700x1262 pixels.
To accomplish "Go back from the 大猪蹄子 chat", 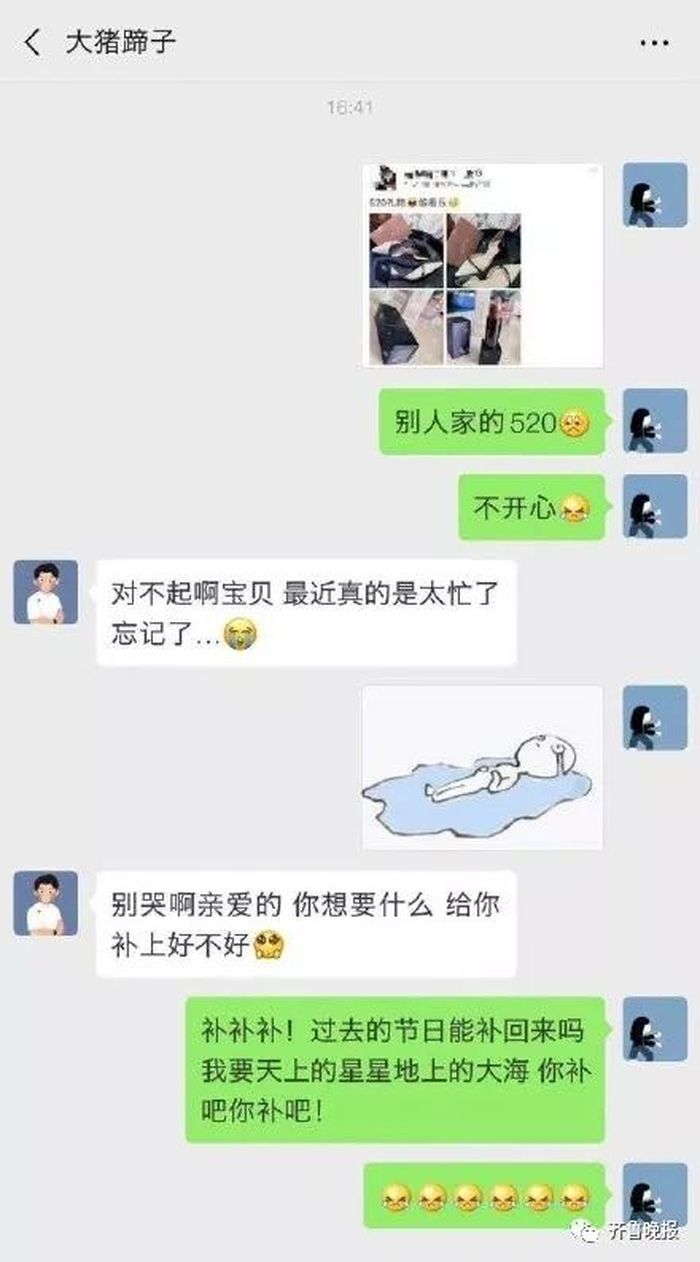I will point(33,43).
